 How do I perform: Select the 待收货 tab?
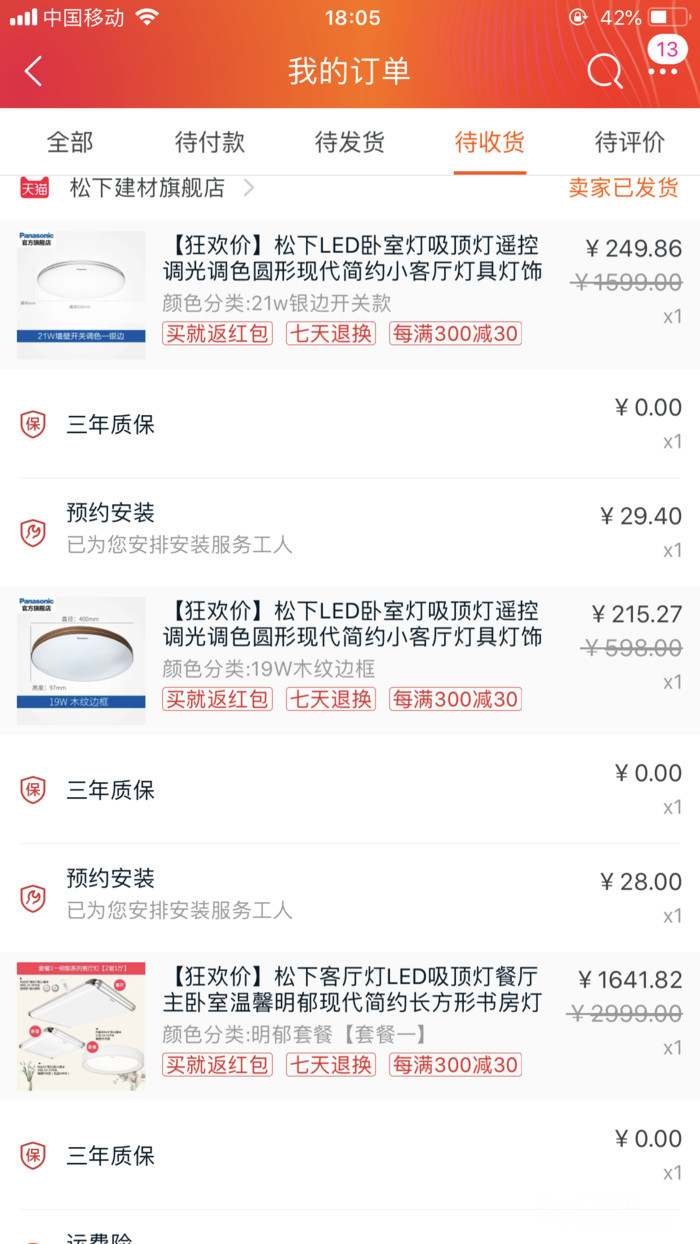tap(490, 142)
